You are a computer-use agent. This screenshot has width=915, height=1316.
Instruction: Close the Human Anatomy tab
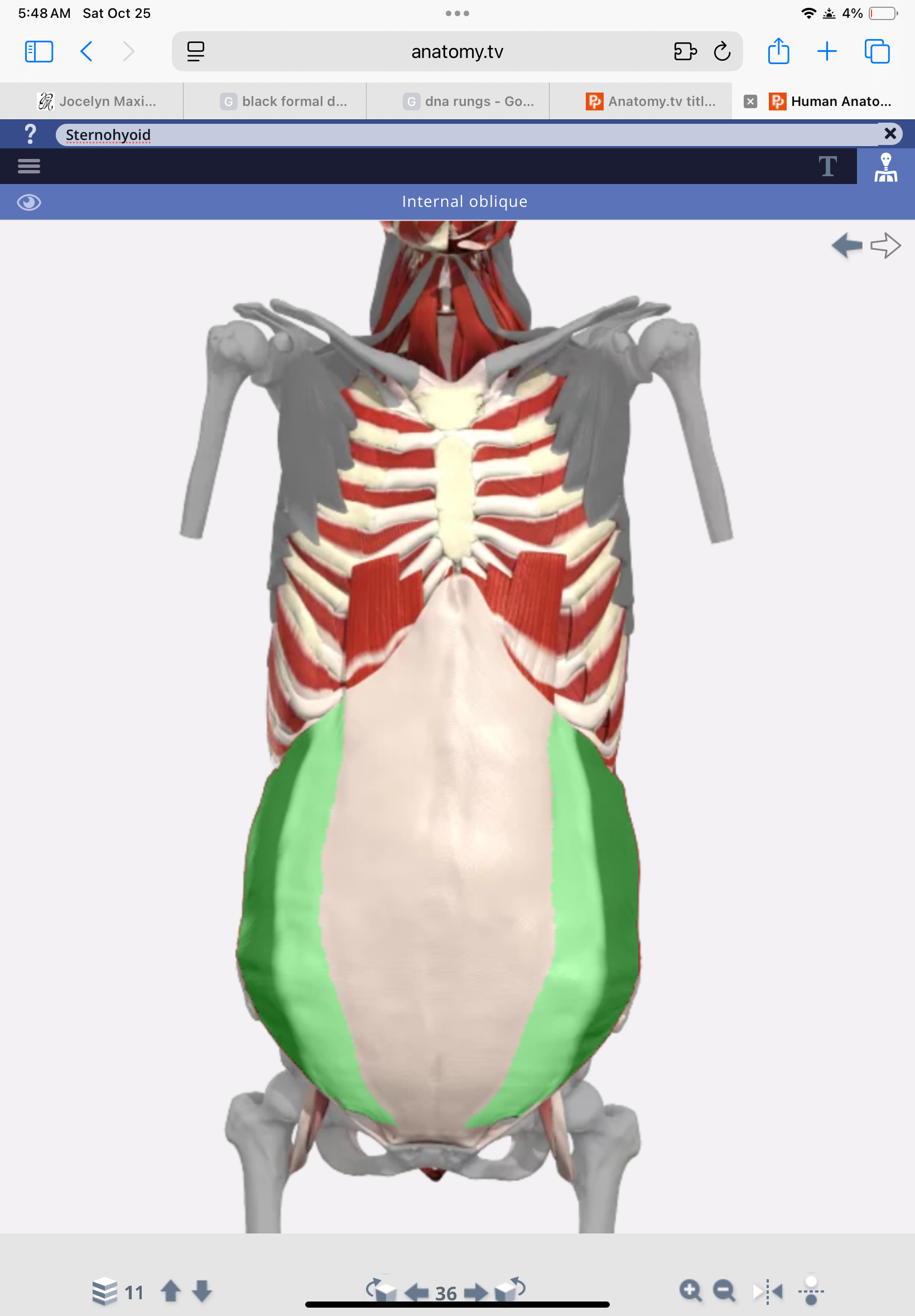[750, 101]
